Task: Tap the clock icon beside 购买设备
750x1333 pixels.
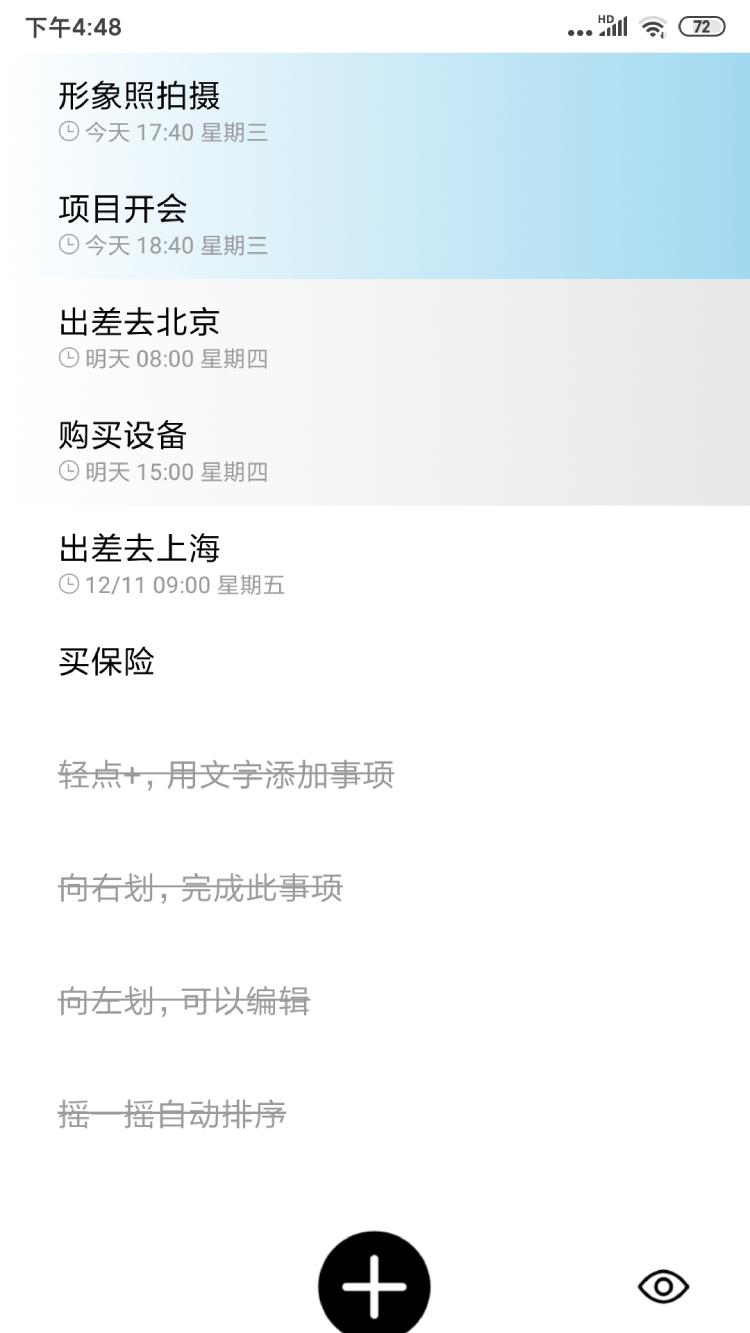Action: click(68, 471)
